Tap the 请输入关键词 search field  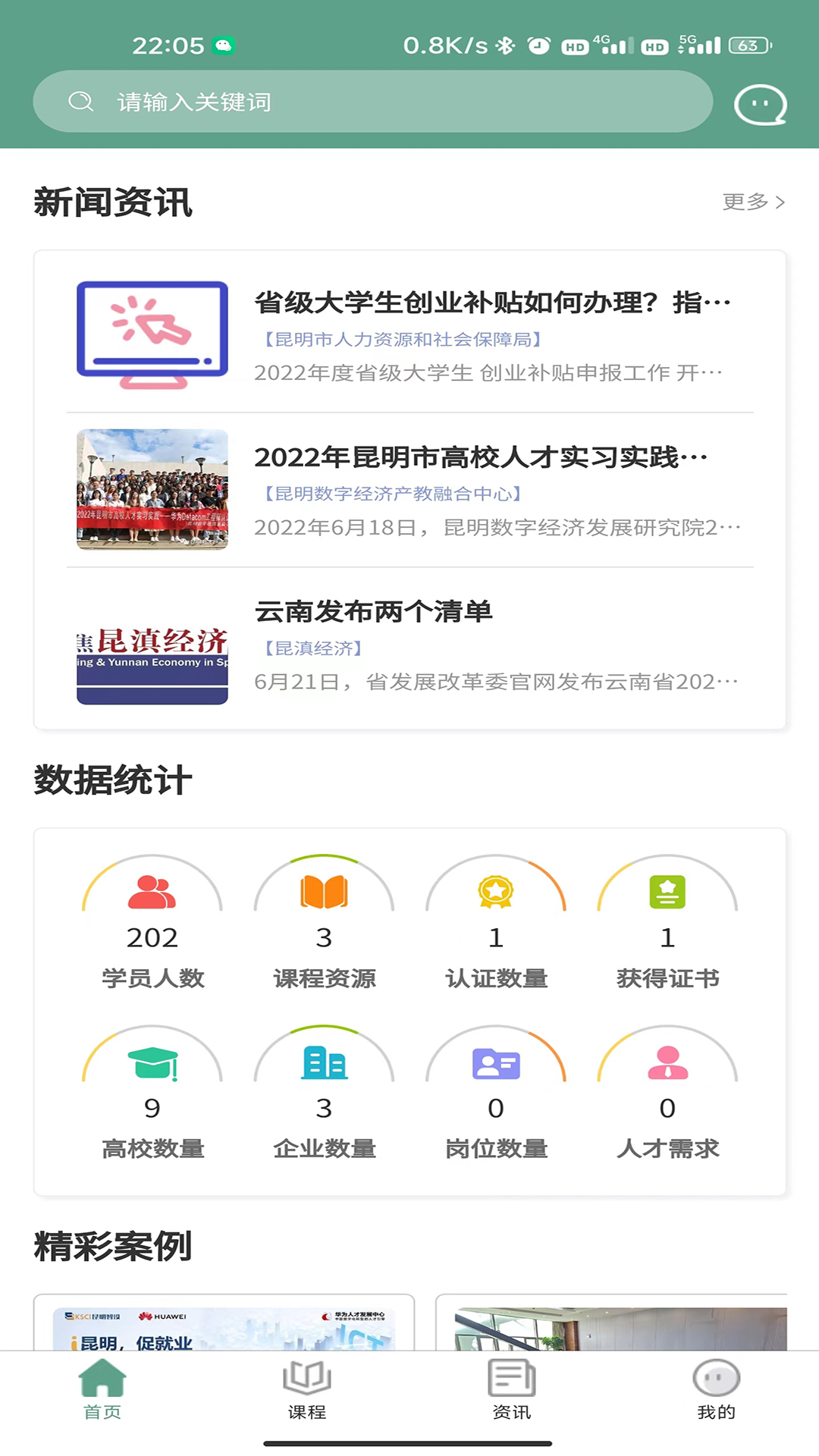coord(372,102)
